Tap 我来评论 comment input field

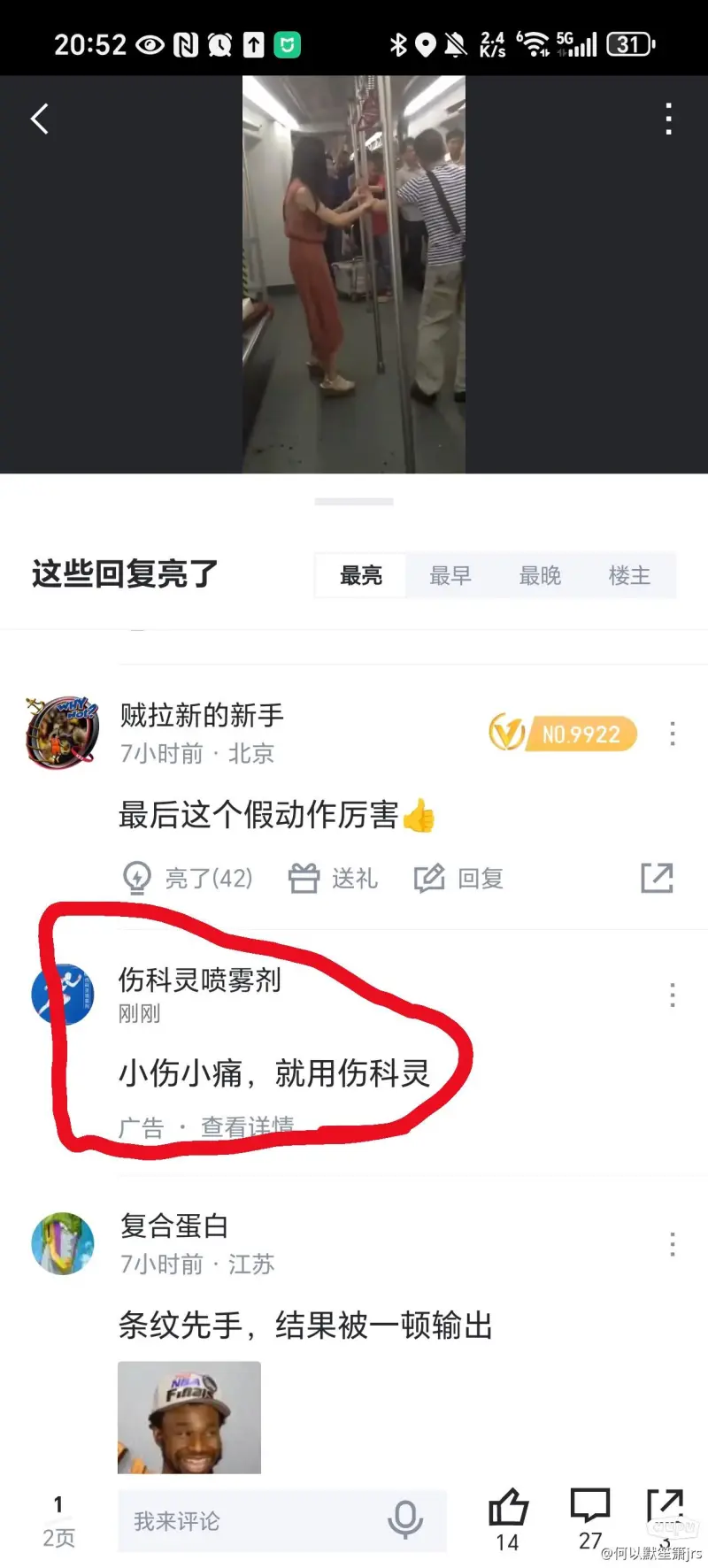(248, 1520)
